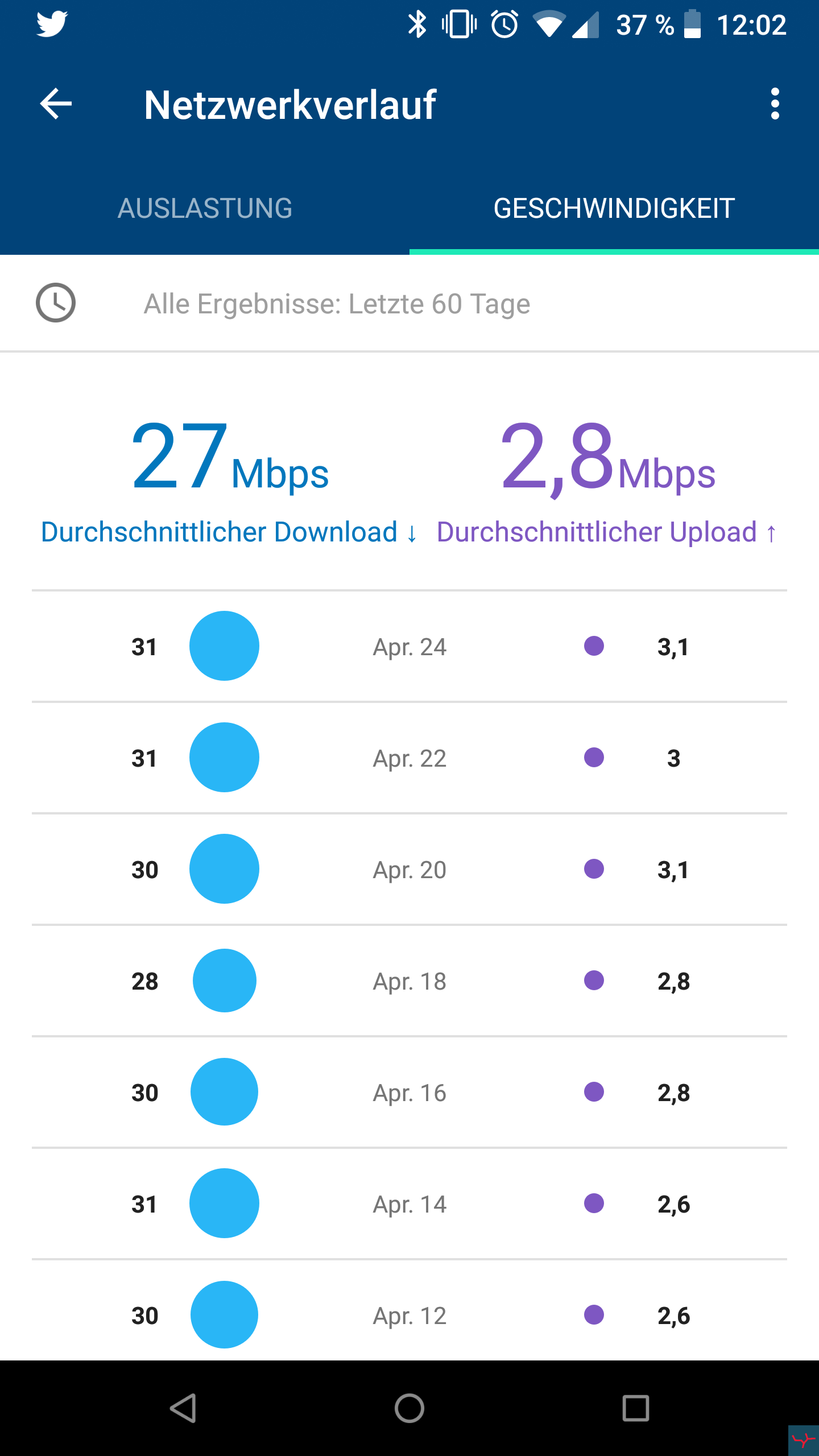Tap the system home button

[x=409, y=1408]
